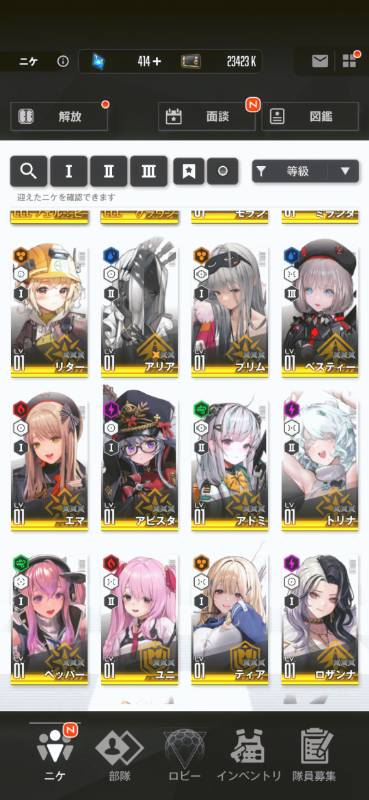Open the grid menu icon
The image size is (369, 800).
(x=350, y=61)
